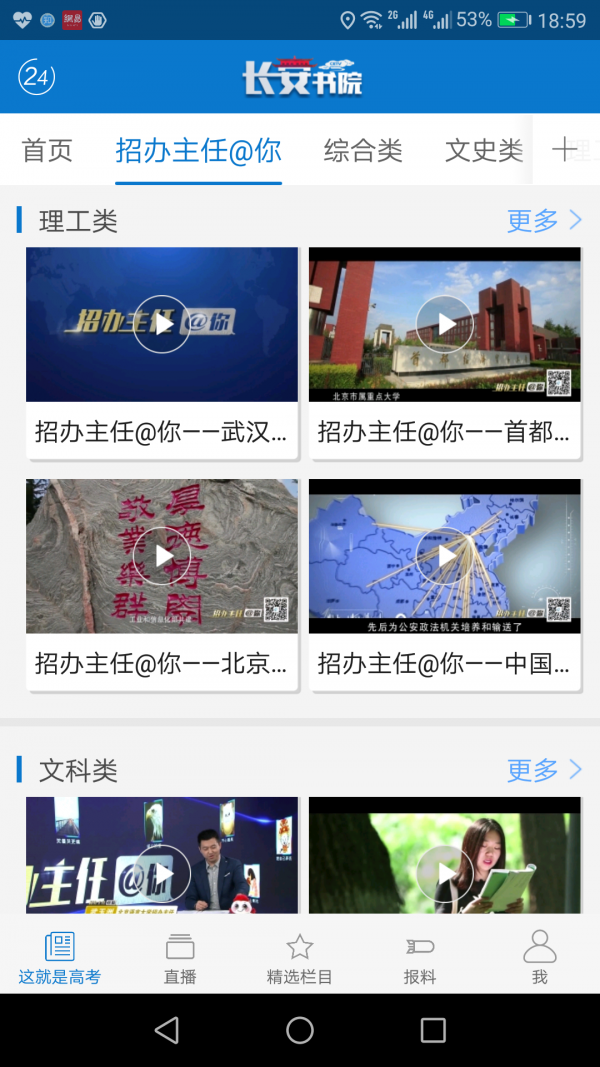The width and height of the screenshot is (600, 1067).
Task: Go to the system home screen
Action: pyautogui.click(x=300, y=1030)
